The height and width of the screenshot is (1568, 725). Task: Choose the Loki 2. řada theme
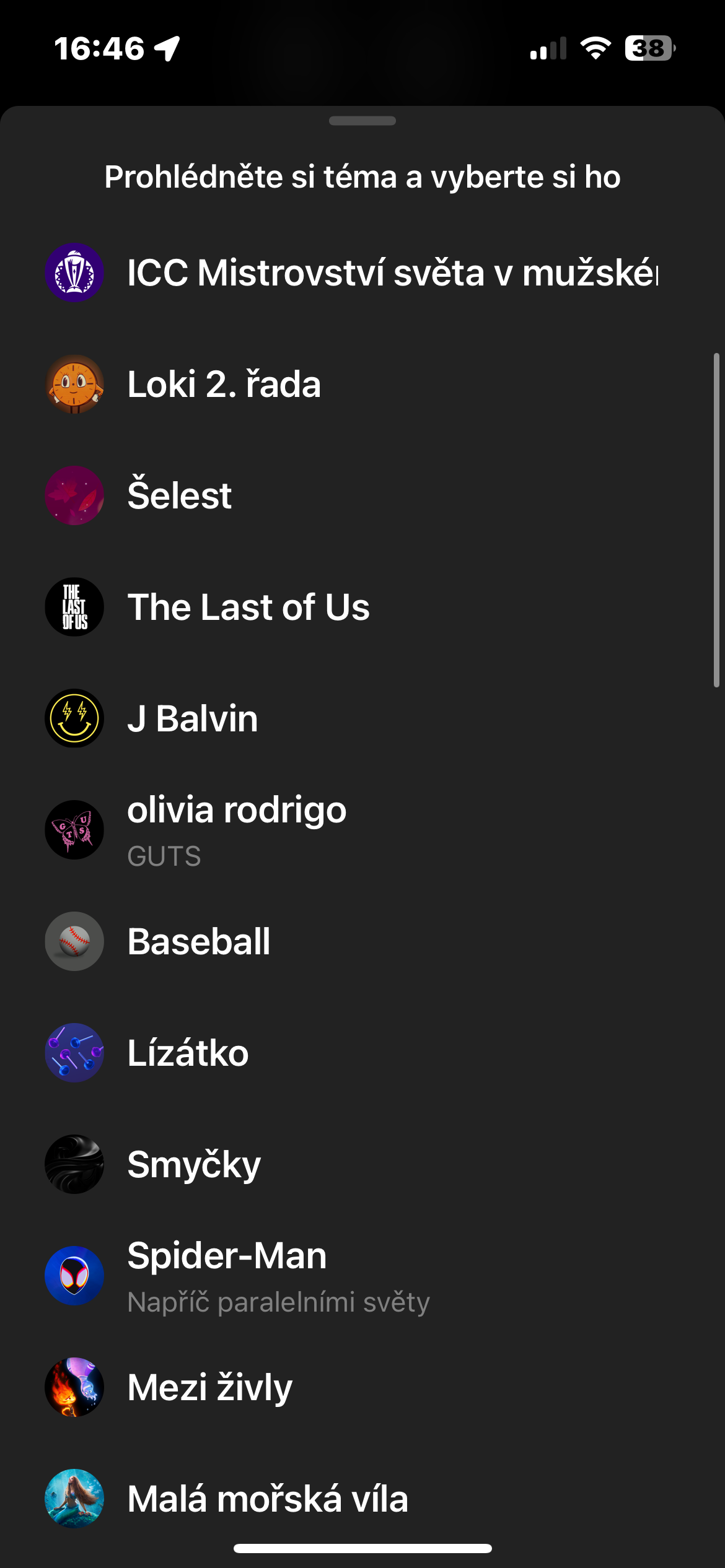coord(362,384)
